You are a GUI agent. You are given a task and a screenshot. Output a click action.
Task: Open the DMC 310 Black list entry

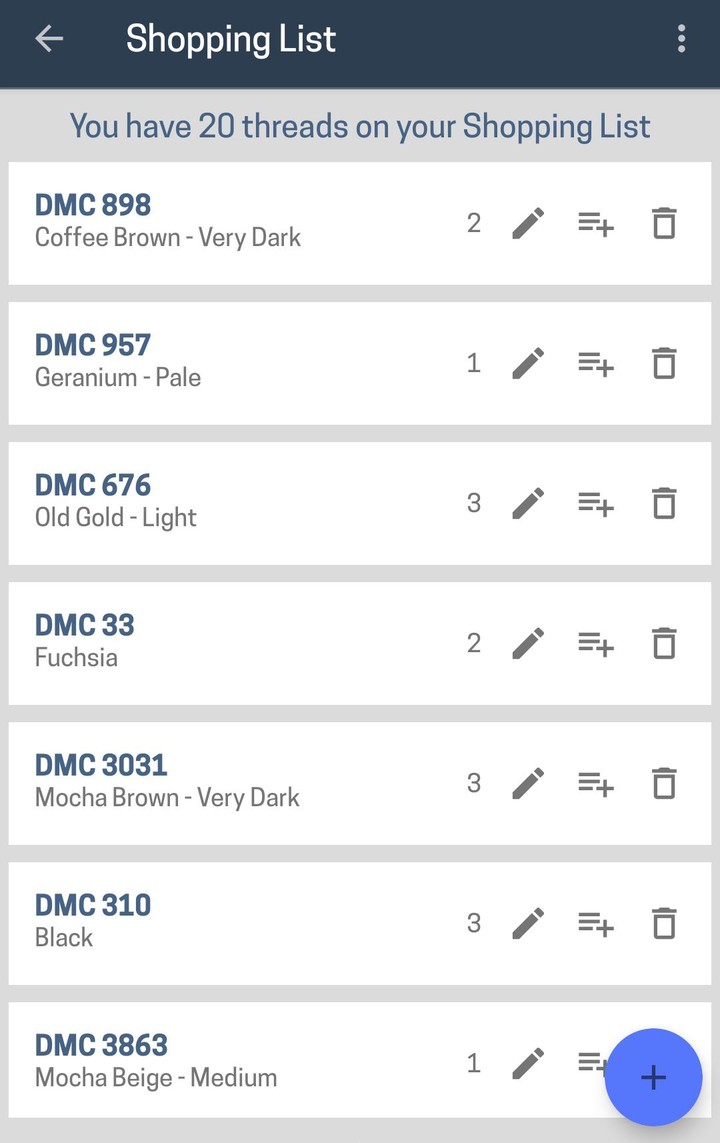click(x=200, y=920)
